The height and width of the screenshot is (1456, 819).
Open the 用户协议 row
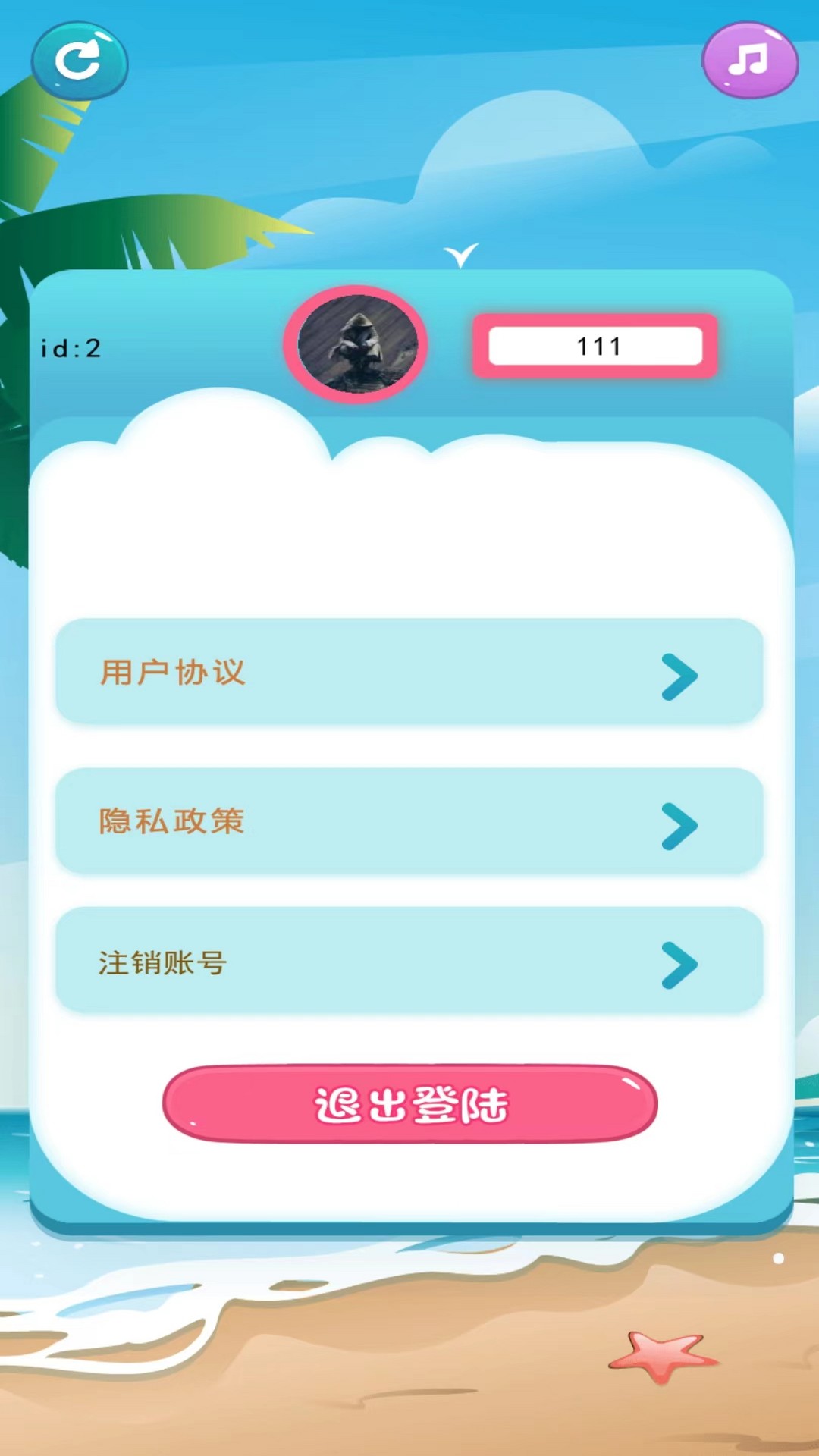[409, 673]
